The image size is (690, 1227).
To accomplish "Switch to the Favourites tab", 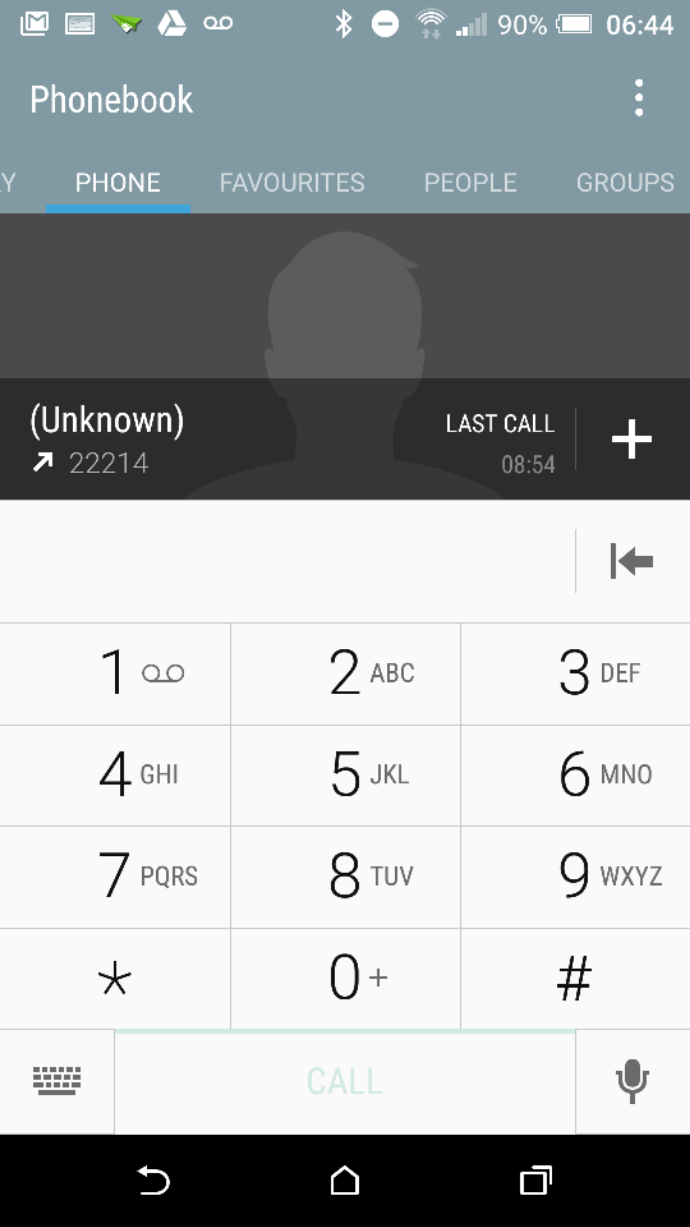I will click(x=292, y=183).
